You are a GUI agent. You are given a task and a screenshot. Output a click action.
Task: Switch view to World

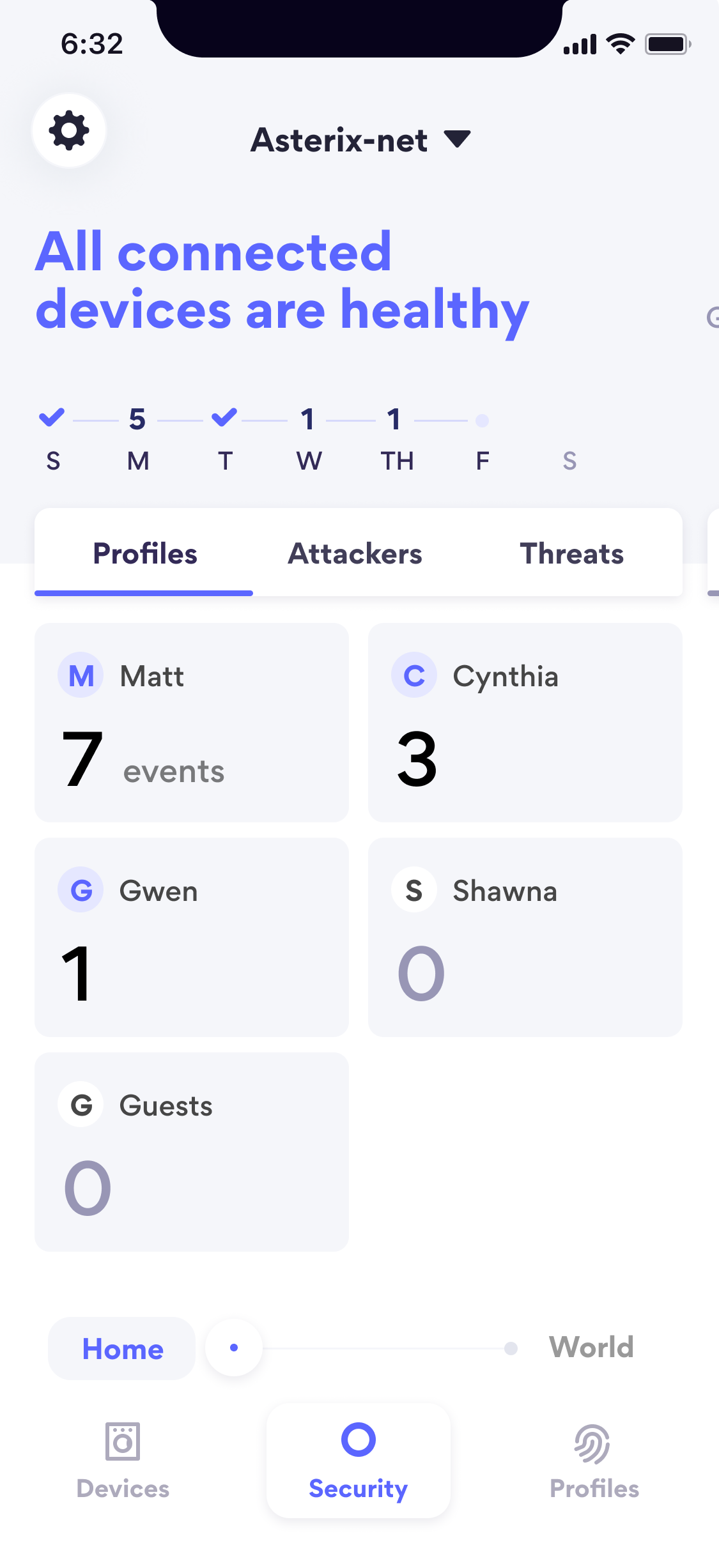pos(591,1348)
